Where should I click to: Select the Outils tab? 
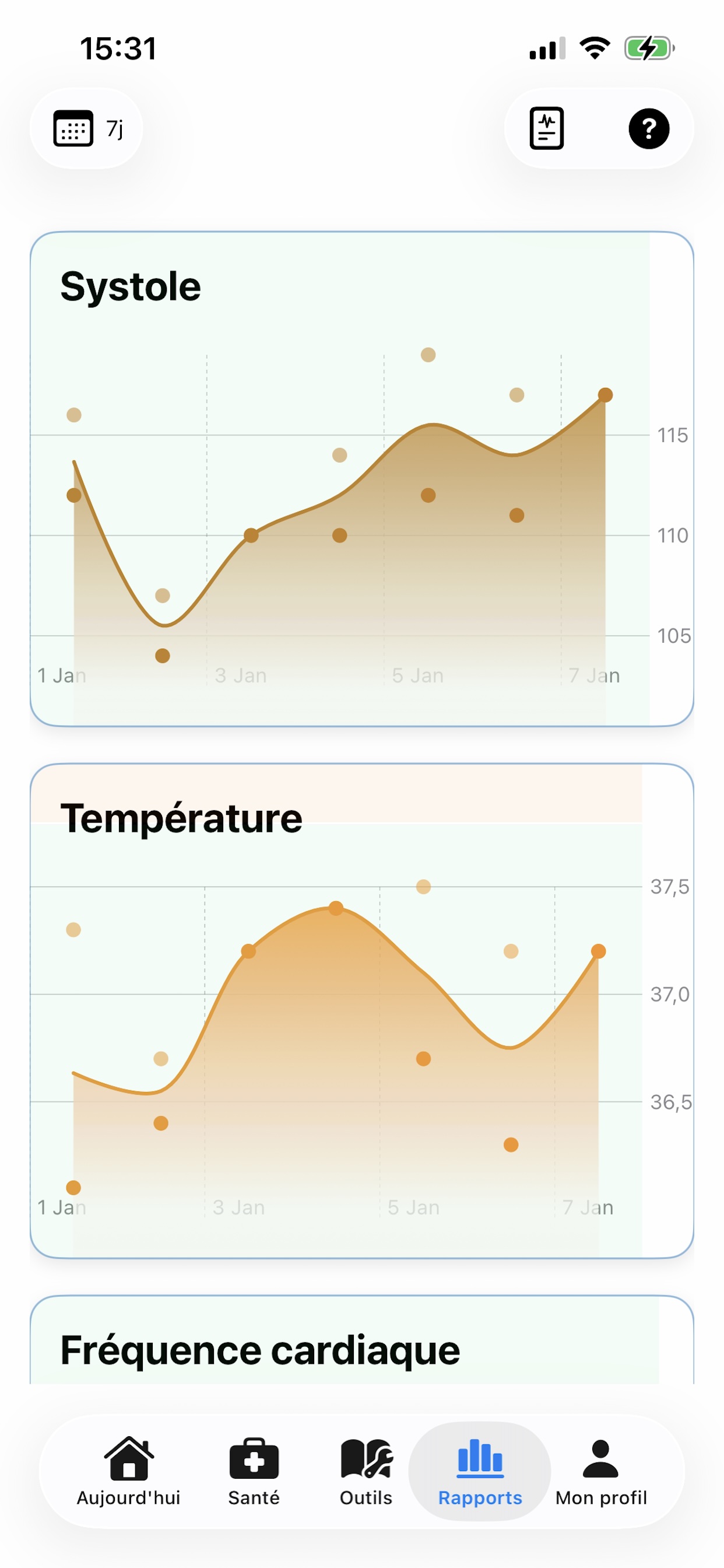(x=365, y=1471)
